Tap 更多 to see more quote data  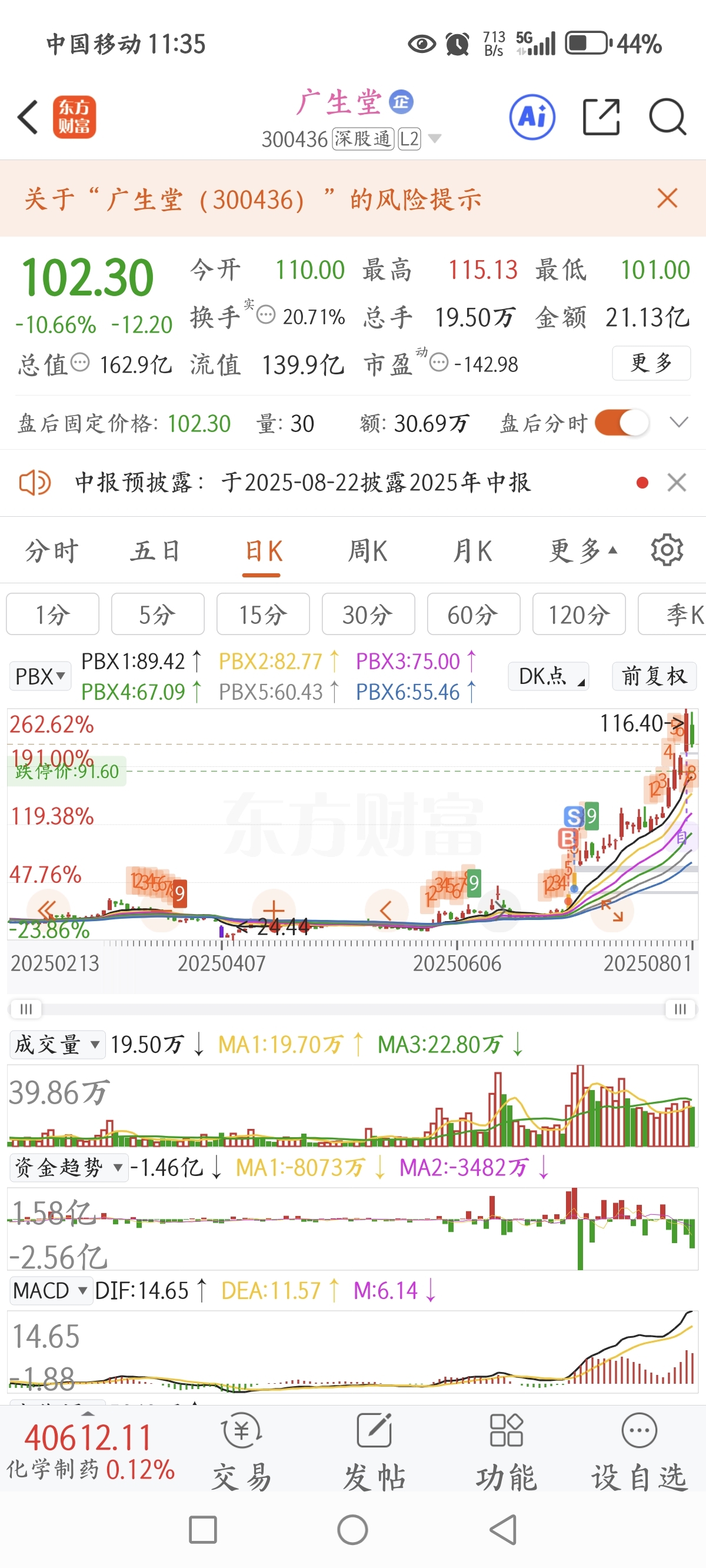coord(651,363)
